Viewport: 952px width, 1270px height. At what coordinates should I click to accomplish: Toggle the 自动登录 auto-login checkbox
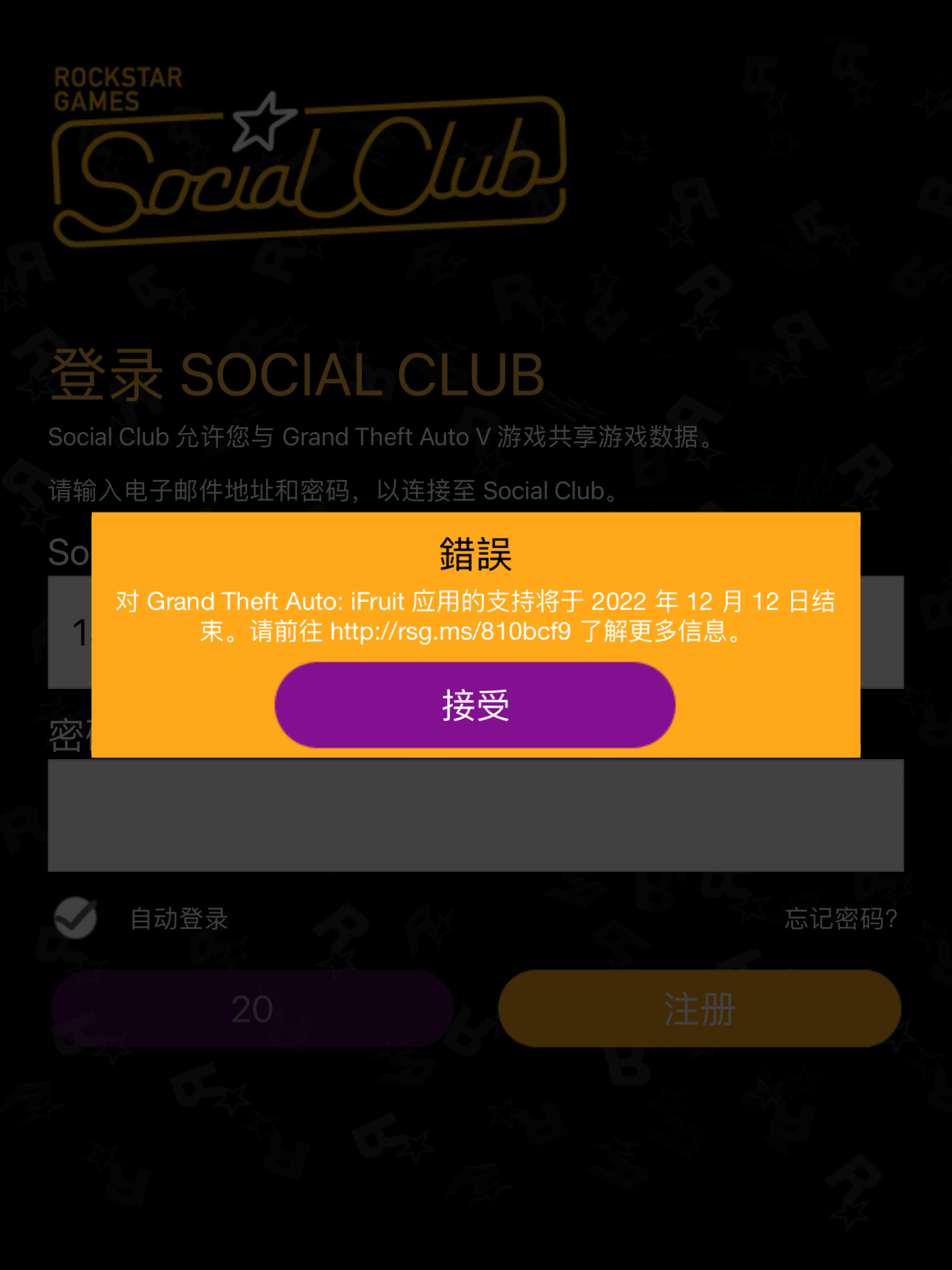click(76, 918)
